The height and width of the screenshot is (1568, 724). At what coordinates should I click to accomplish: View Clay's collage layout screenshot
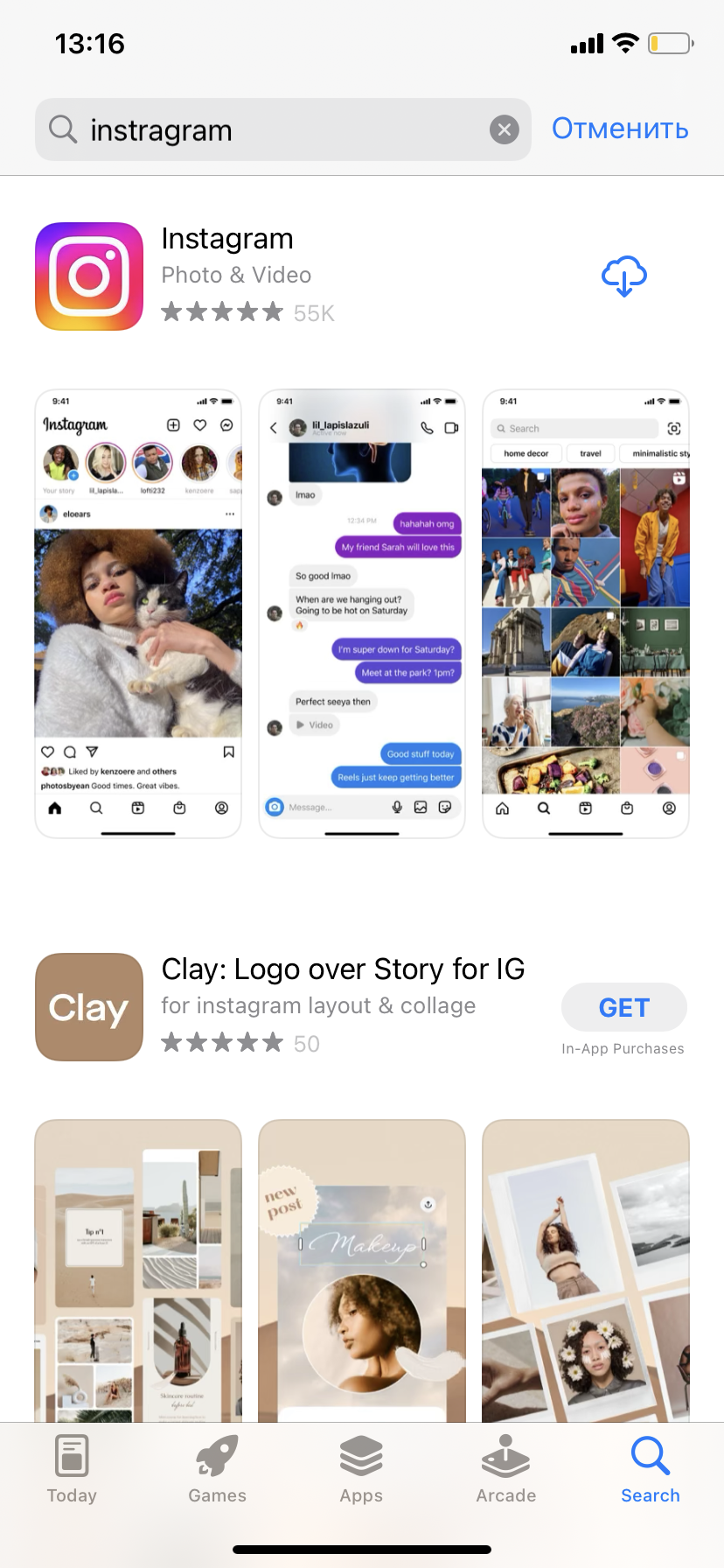138,1269
